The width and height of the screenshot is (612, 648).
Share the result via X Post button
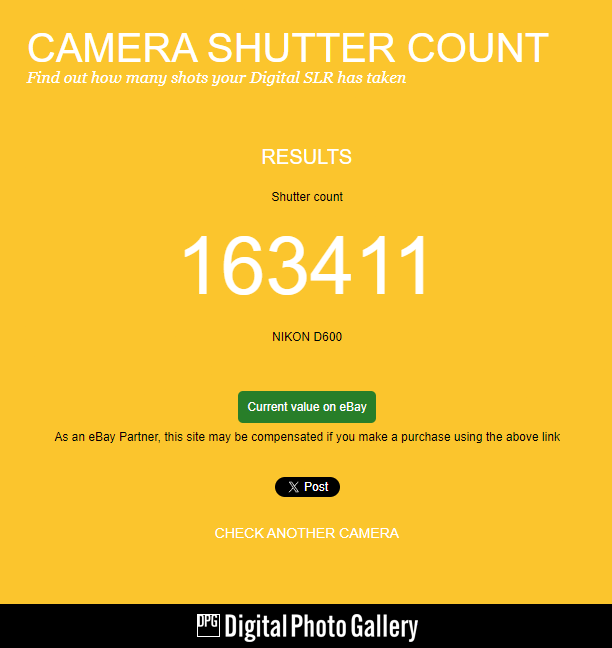(307, 487)
